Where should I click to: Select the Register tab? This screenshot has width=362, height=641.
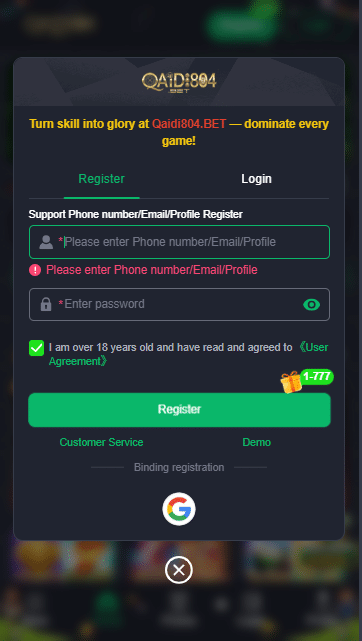[101, 179]
